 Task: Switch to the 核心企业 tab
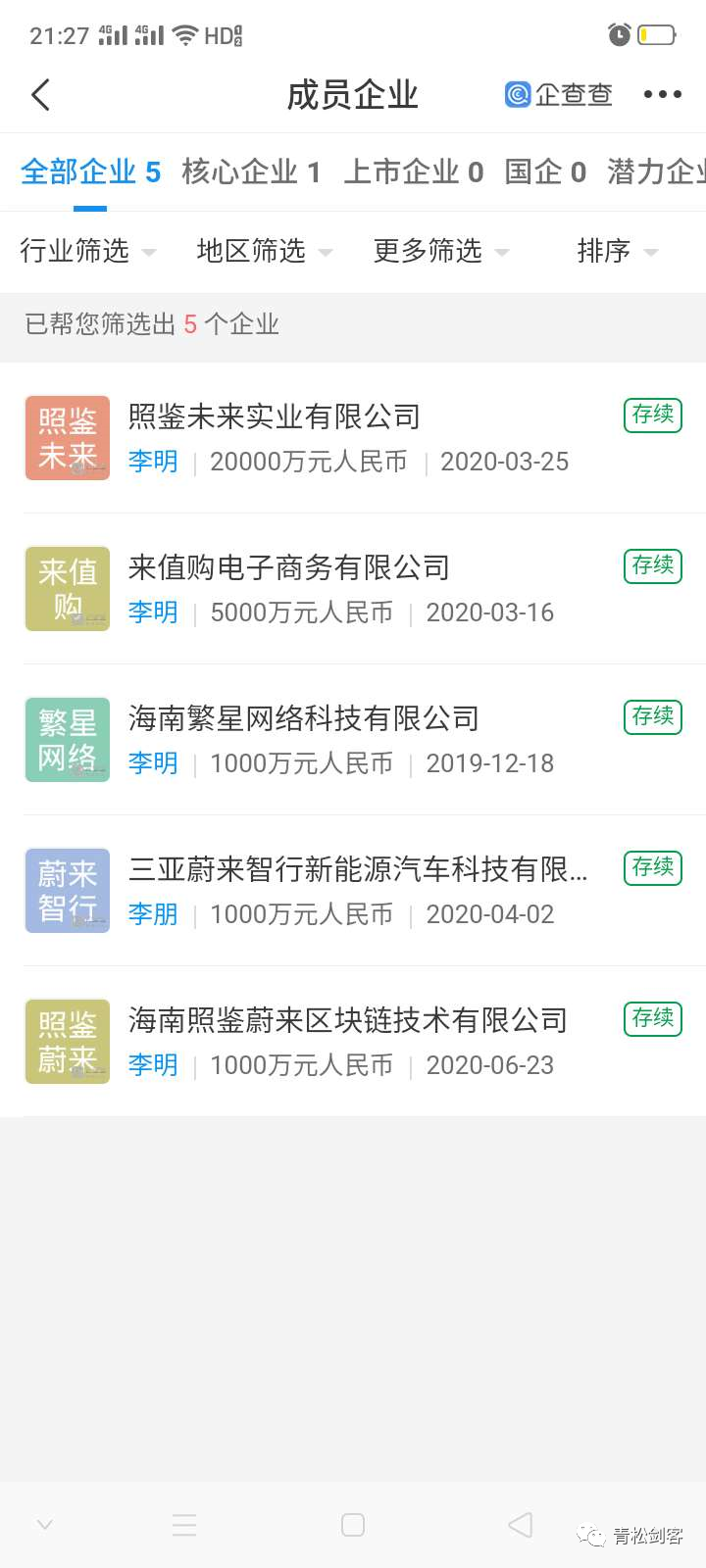(251, 172)
